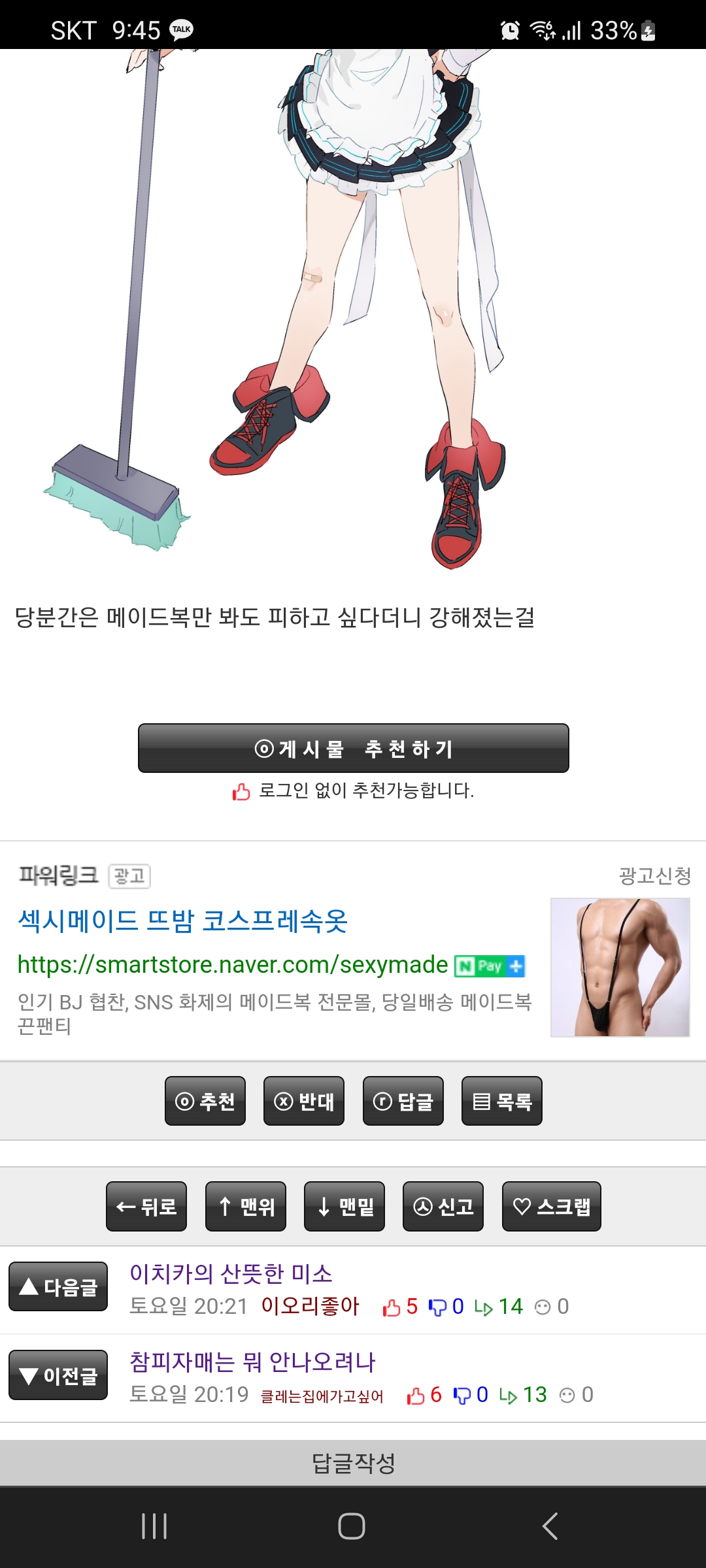Open the 광고신청 link
This screenshot has height=1568, width=706.
pos(654,876)
